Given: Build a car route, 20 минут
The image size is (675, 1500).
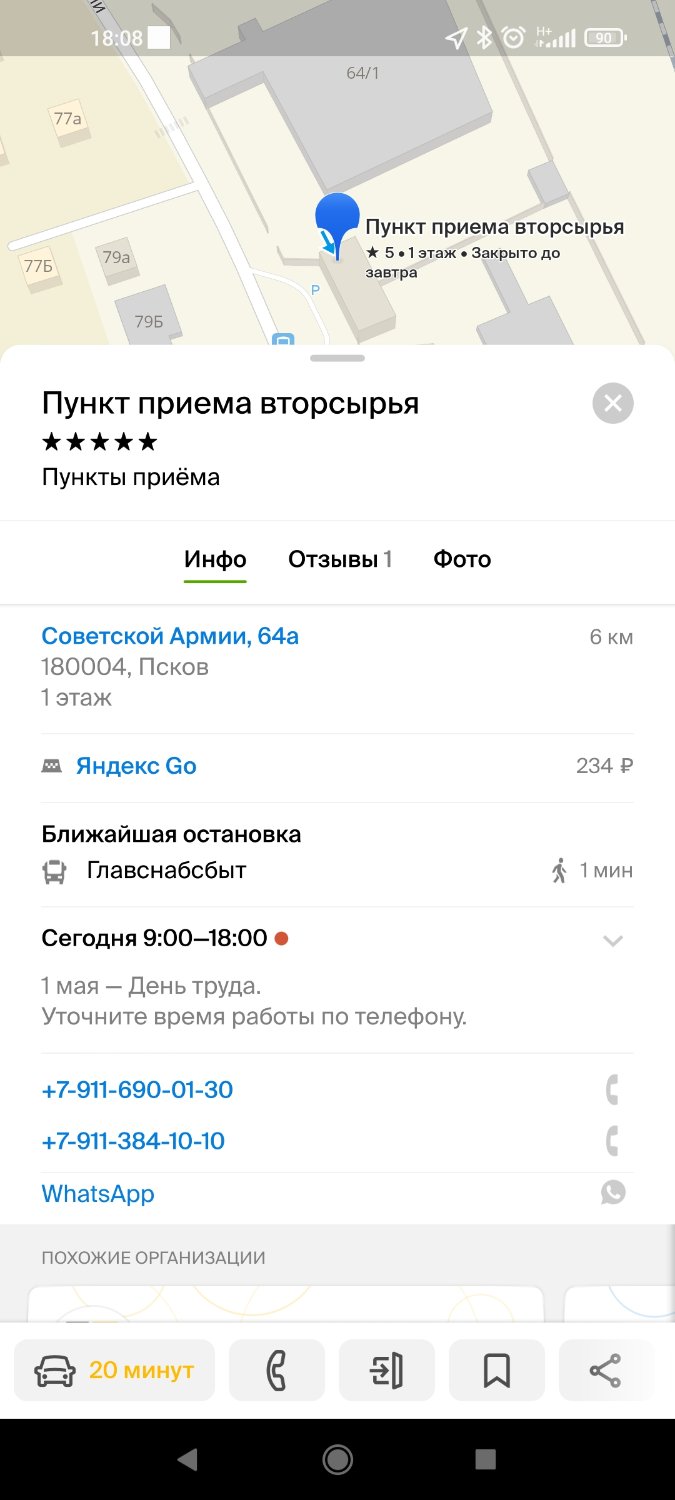Looking at the screenshot, I should point(114,1370).
